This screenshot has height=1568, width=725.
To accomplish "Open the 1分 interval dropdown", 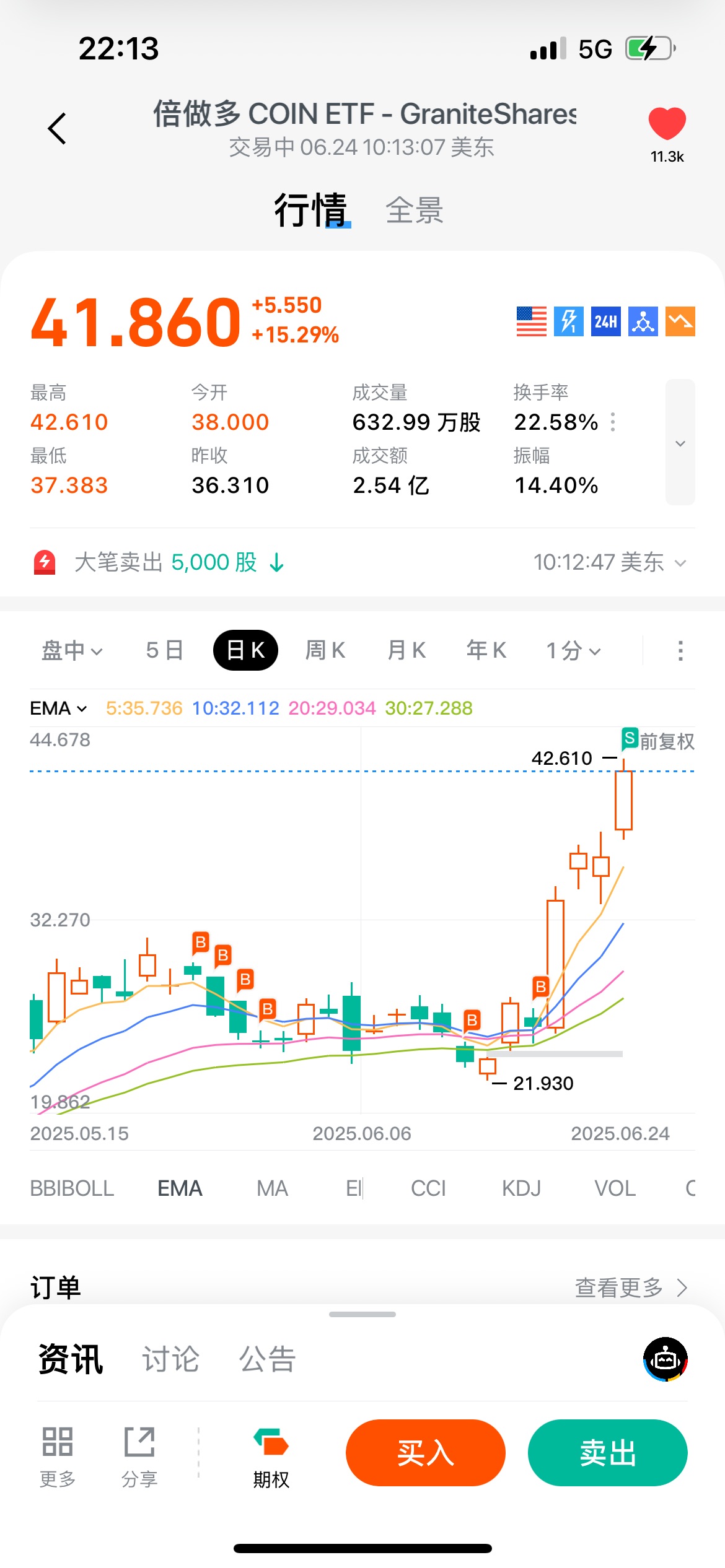I will click(573, 651).
